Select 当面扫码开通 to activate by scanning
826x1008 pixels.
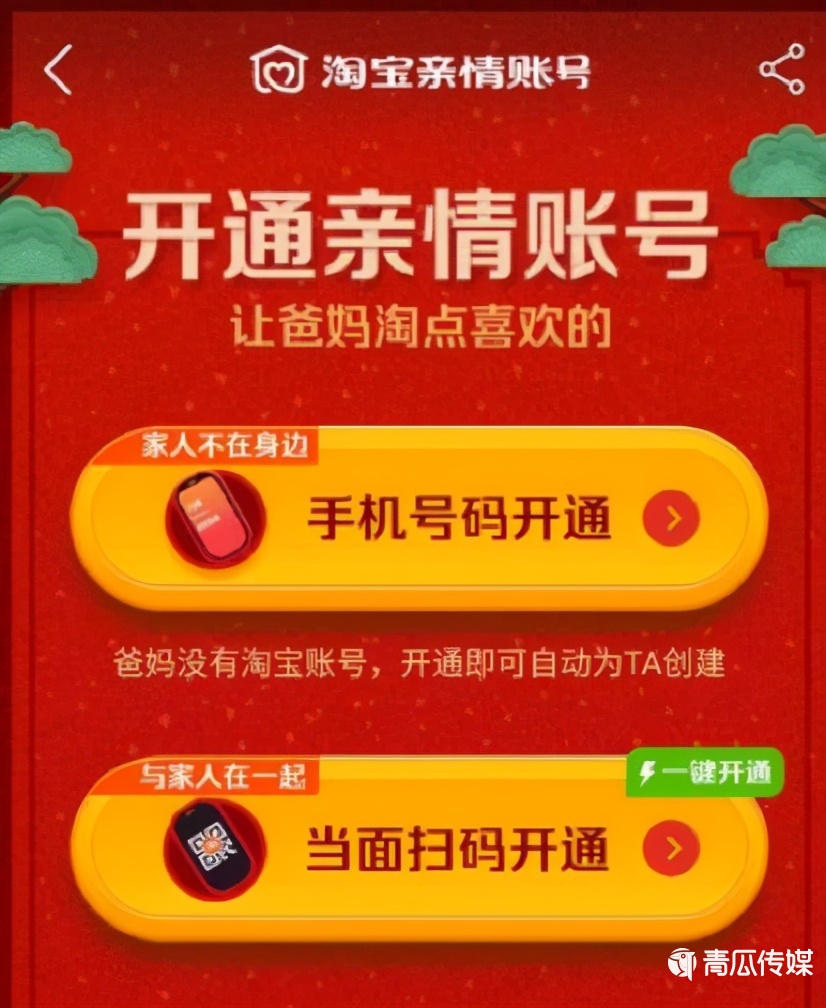pyautogui.click(x=420, y=848)
